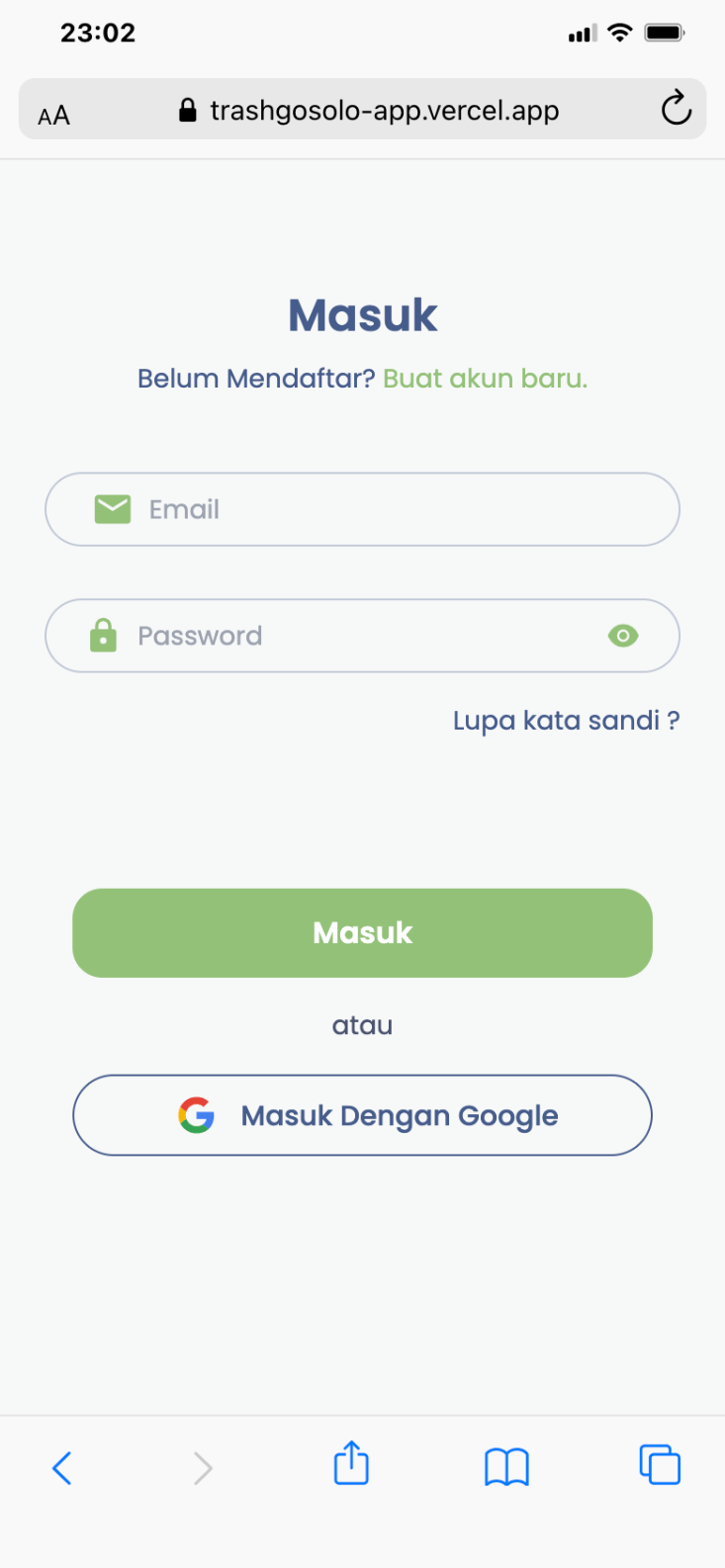
Task: Tap the green Masuk button
Action: (362, 932)
